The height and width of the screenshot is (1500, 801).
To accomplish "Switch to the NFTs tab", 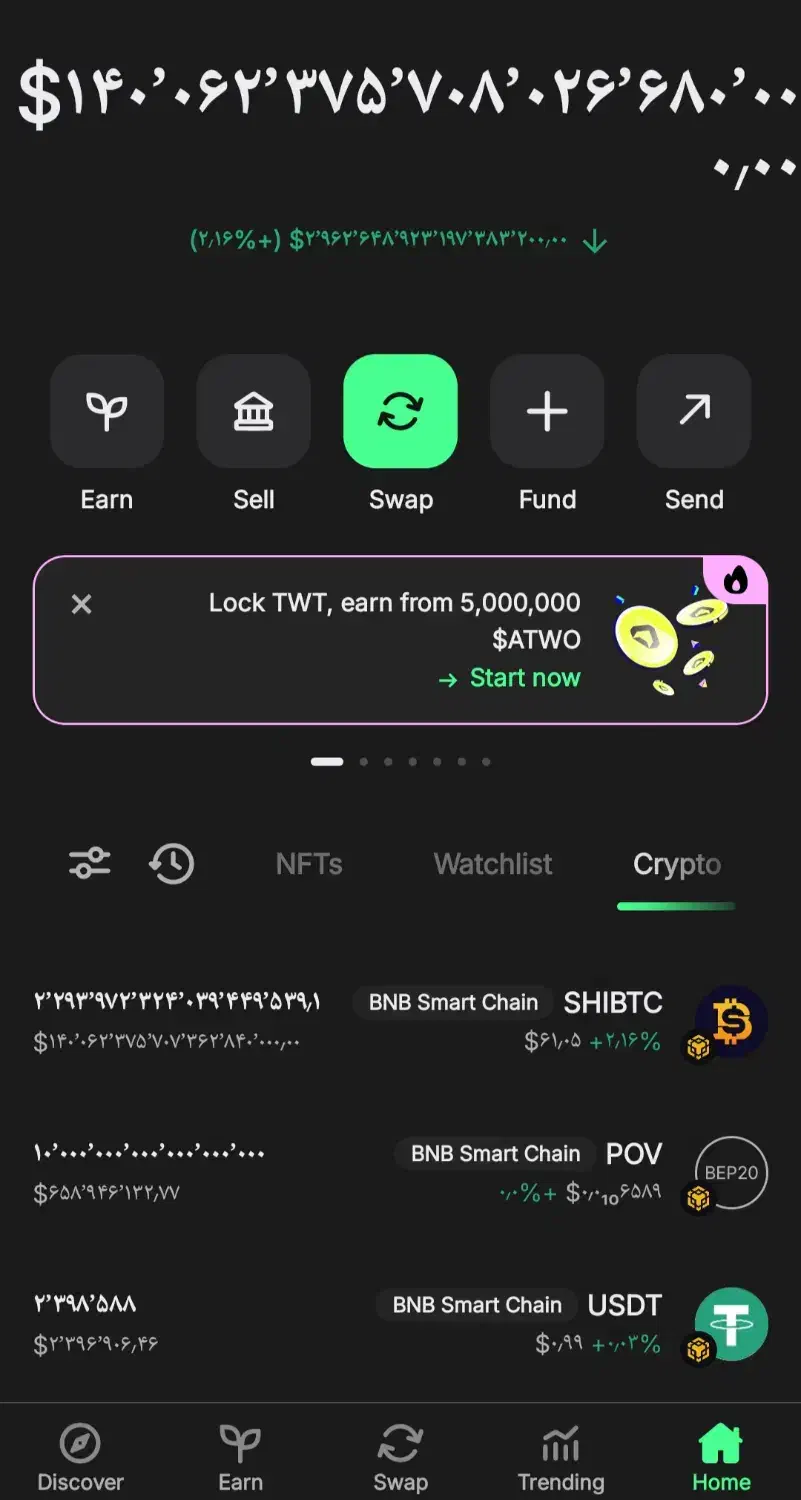I will (309, 864).
